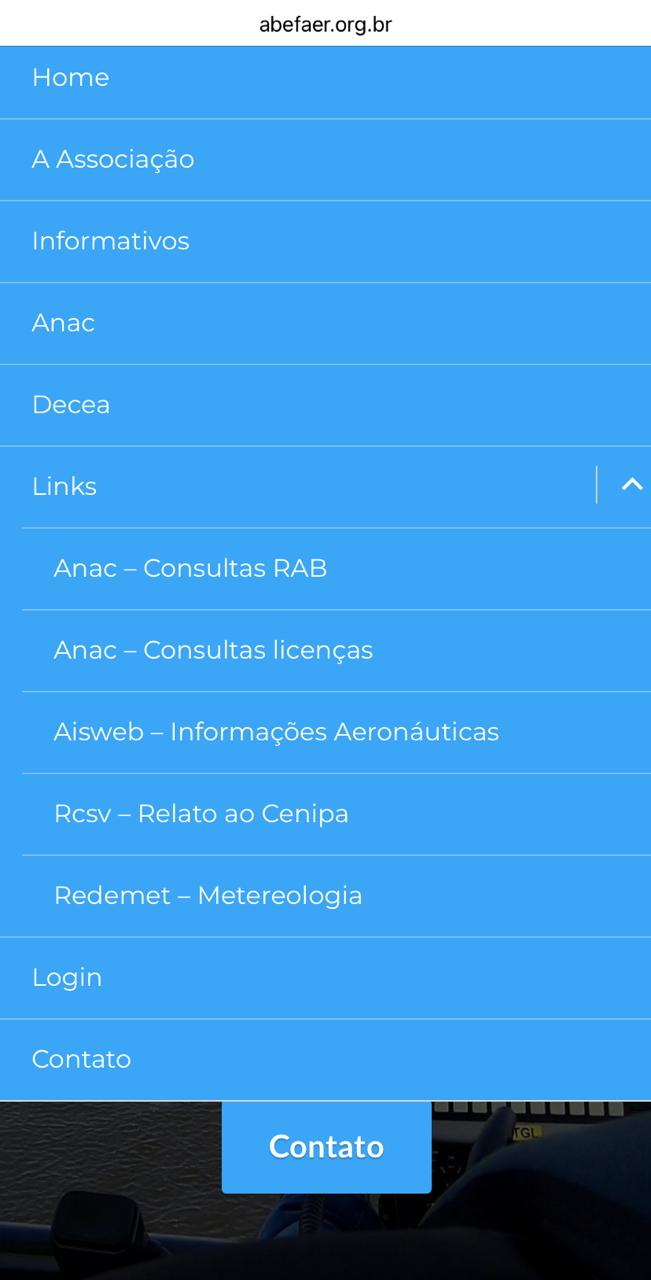Open the Home menu item
Viewport: 651px width, 1280px height.
click(325, 78)
